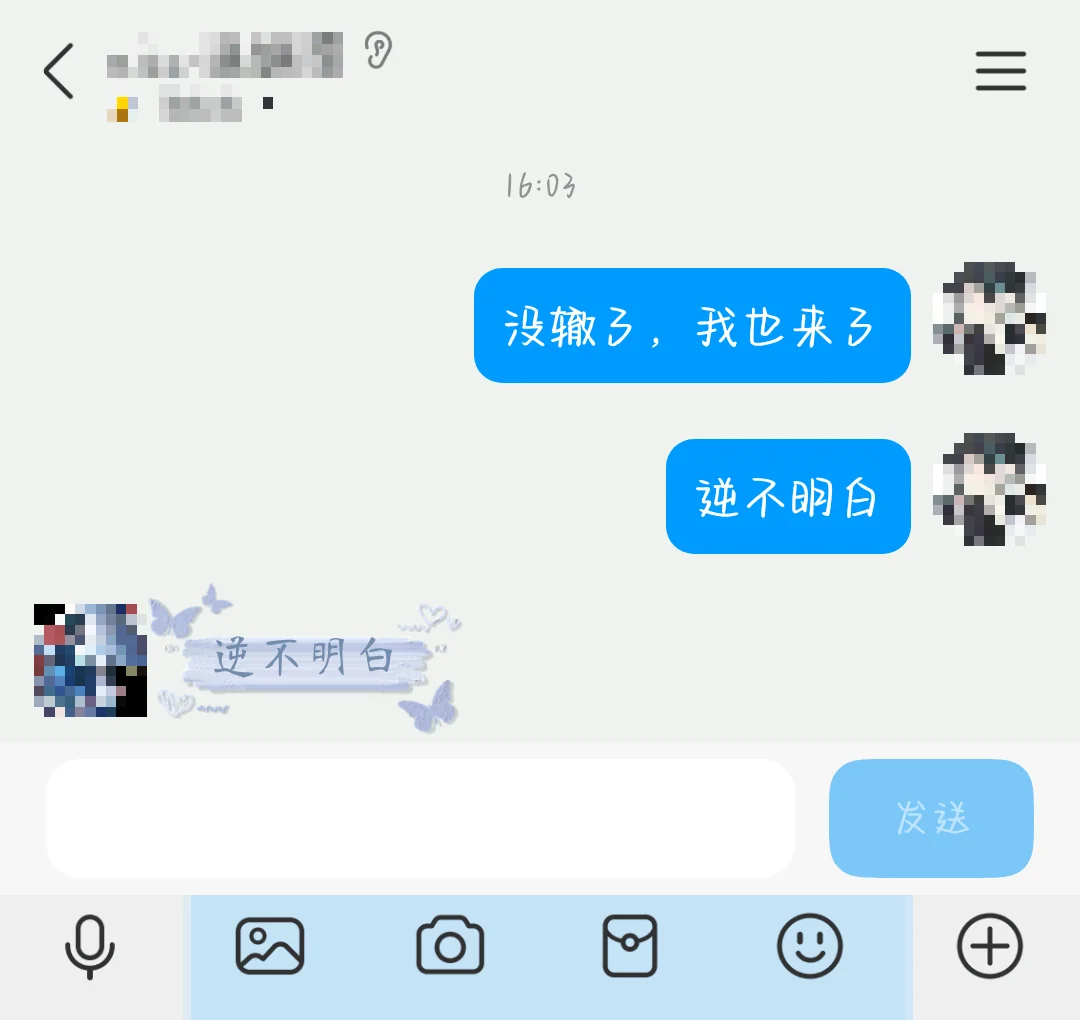Open the chat settings hamburger menu
Screen dimensions: 1080x1020
(1001, 71)
